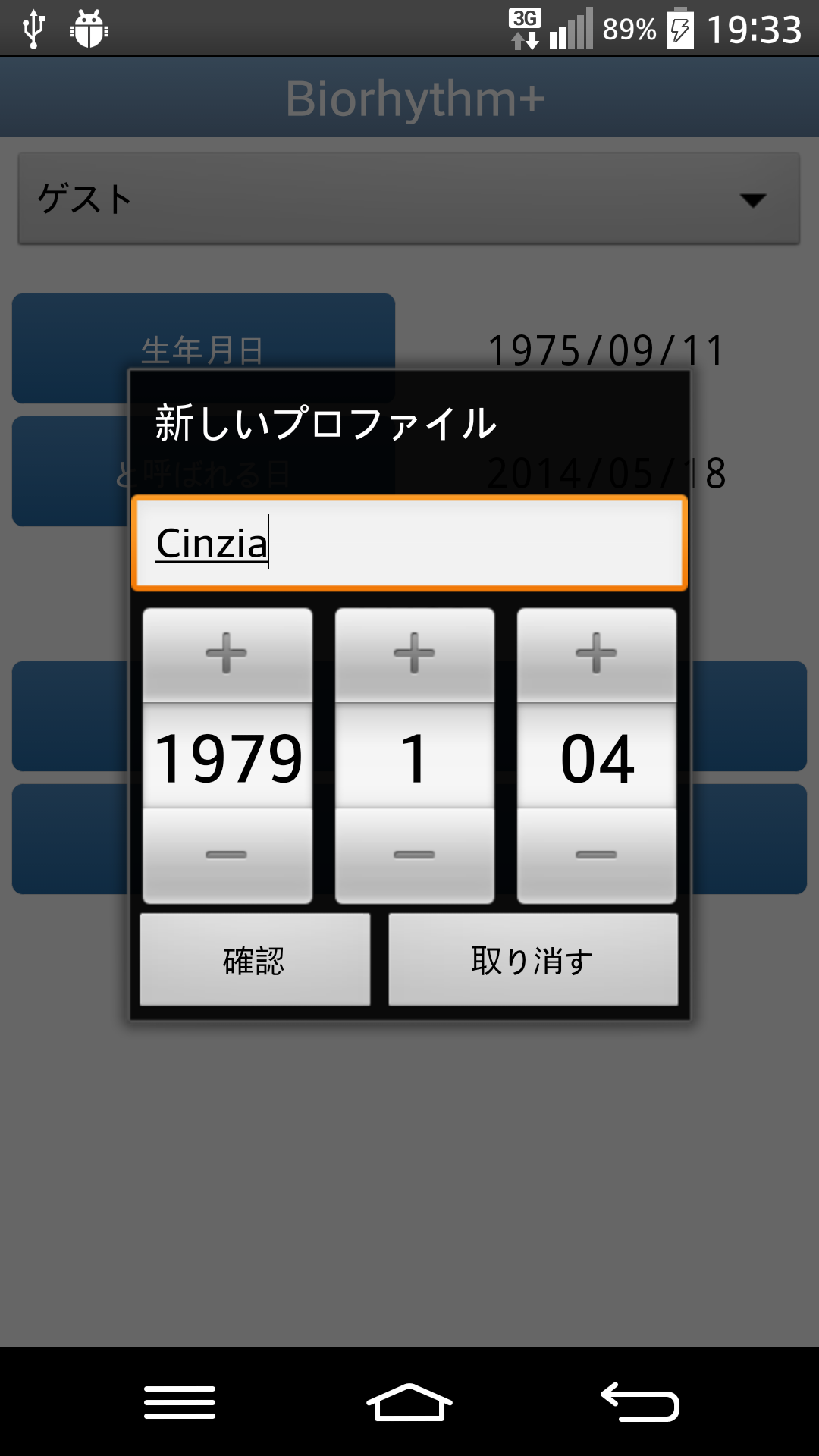The width and height of the screenshot is (819, 1456).
Task: Increase the day above 04
Action: [596, 654]
